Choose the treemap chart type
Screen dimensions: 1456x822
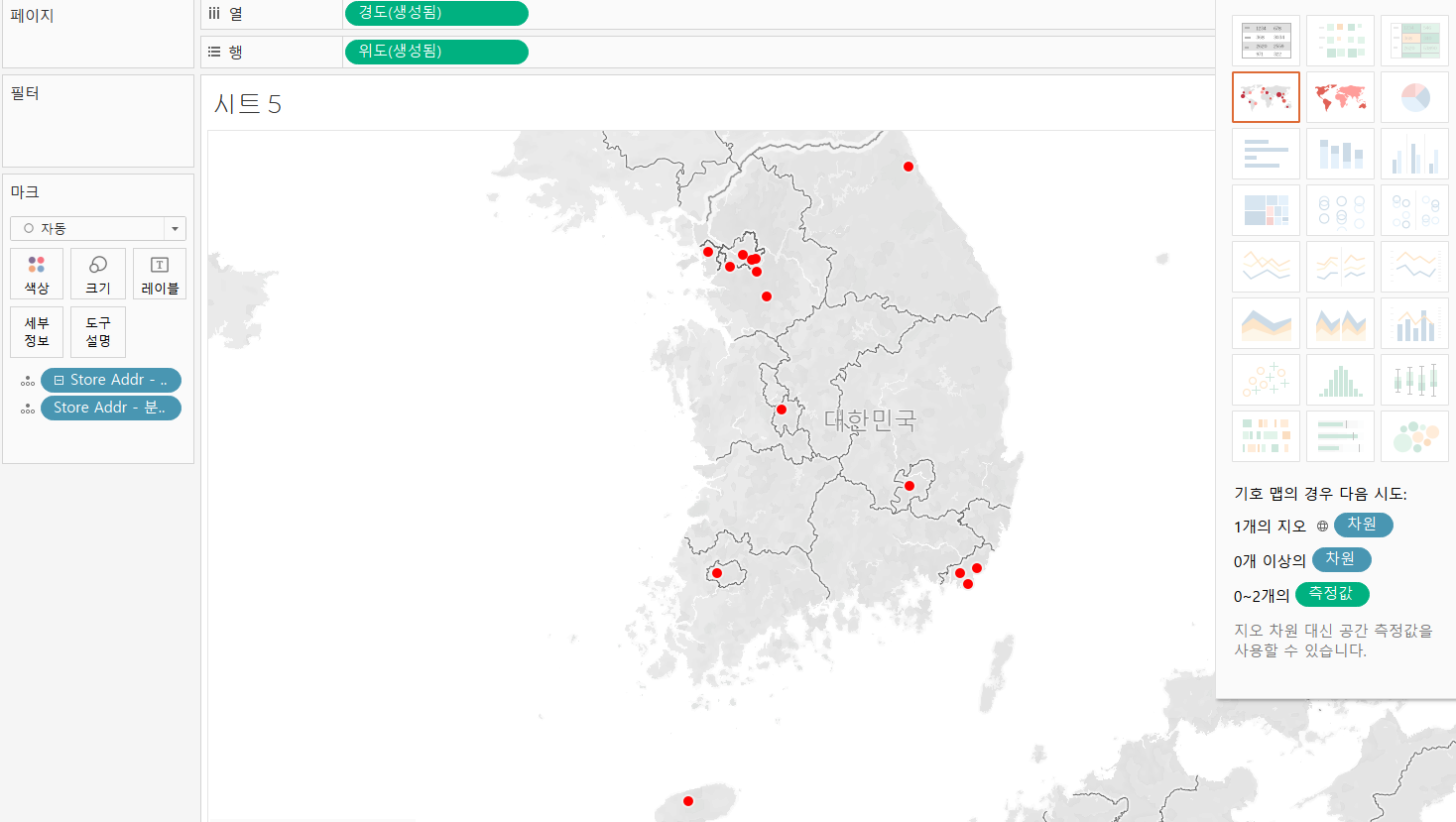pos(1266,210)
